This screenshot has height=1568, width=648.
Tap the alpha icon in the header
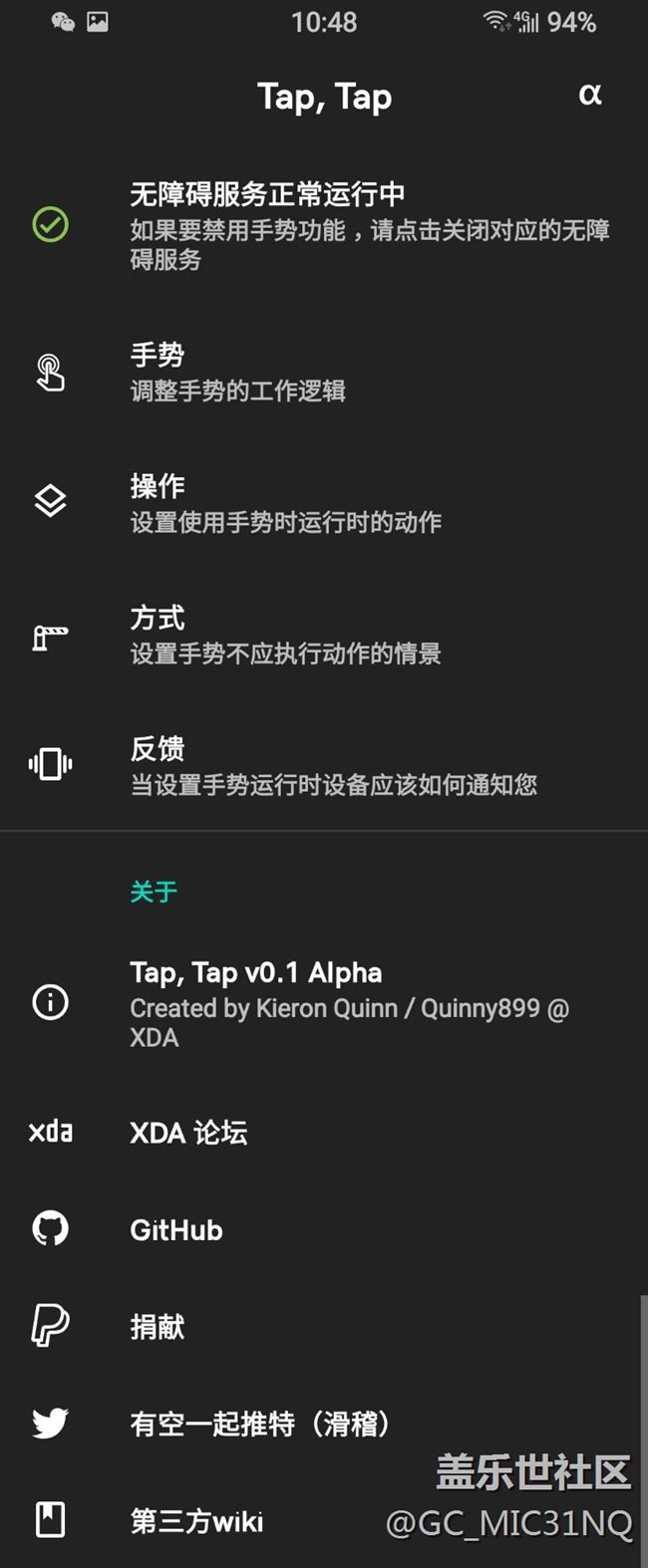590,95
